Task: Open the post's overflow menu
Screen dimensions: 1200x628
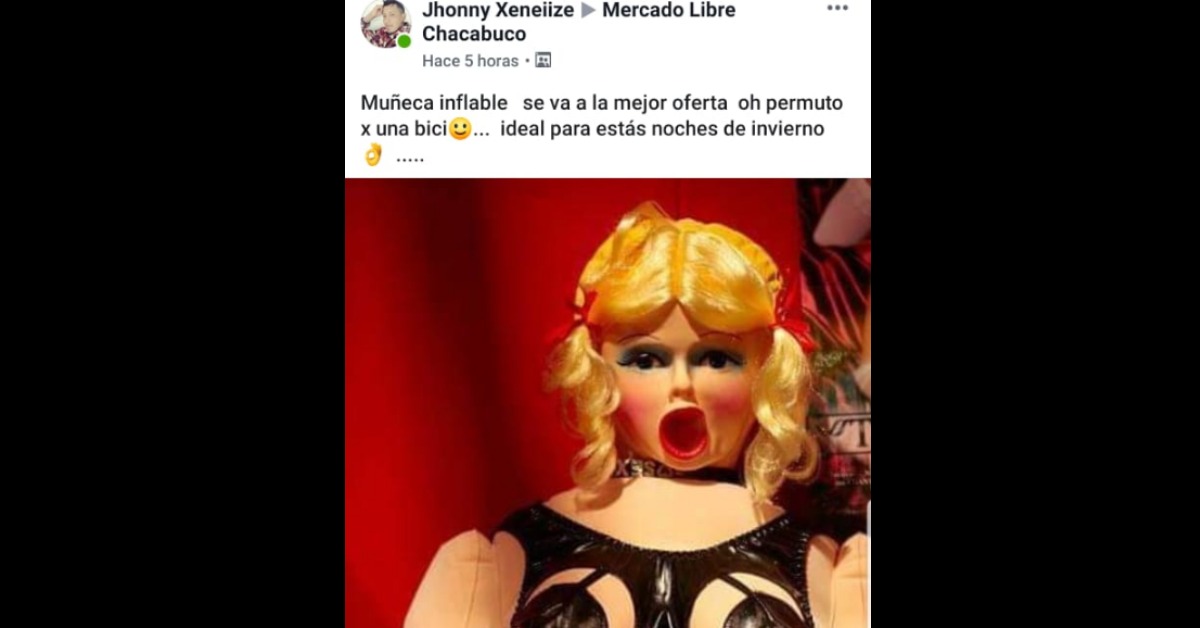Action: (837, 9)
